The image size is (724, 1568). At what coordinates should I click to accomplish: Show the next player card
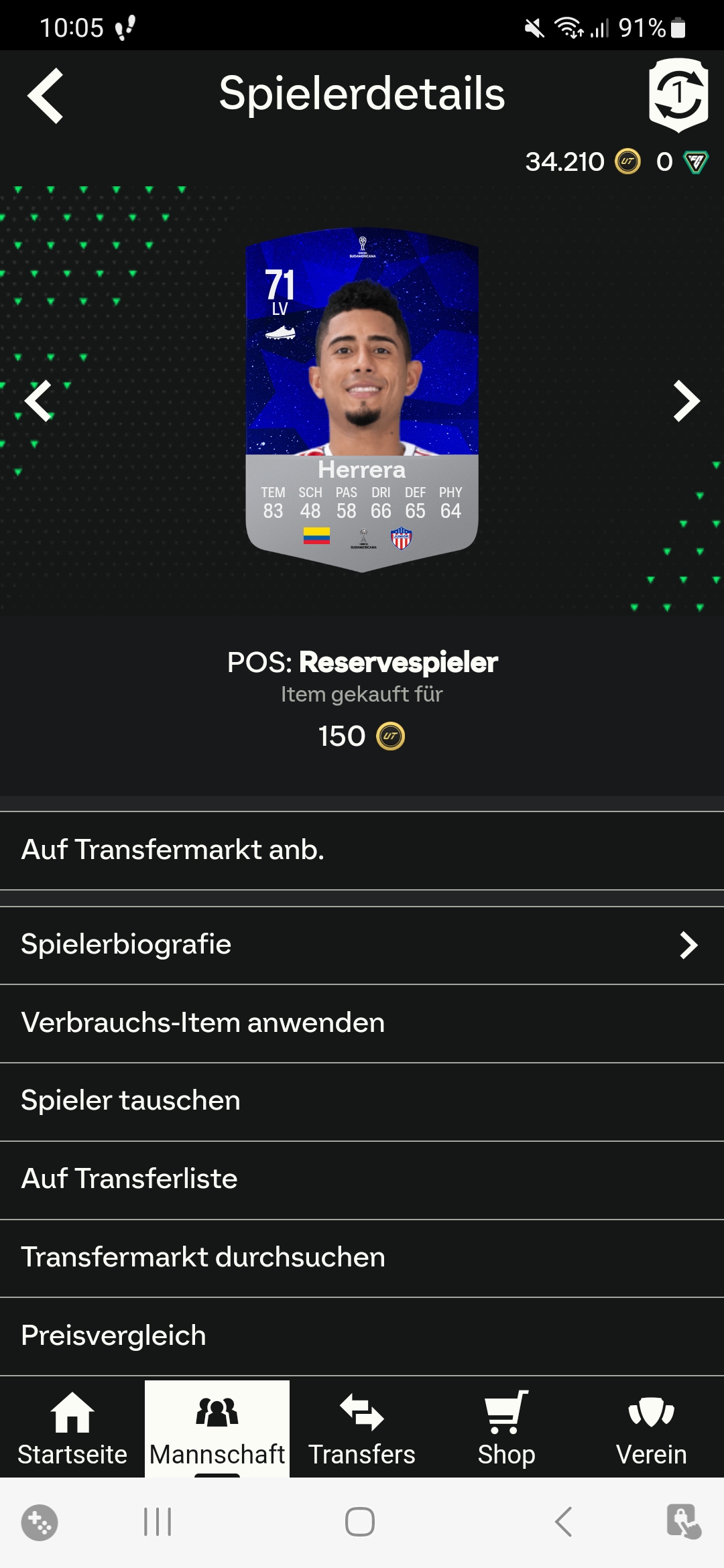[x=686, y=401]
